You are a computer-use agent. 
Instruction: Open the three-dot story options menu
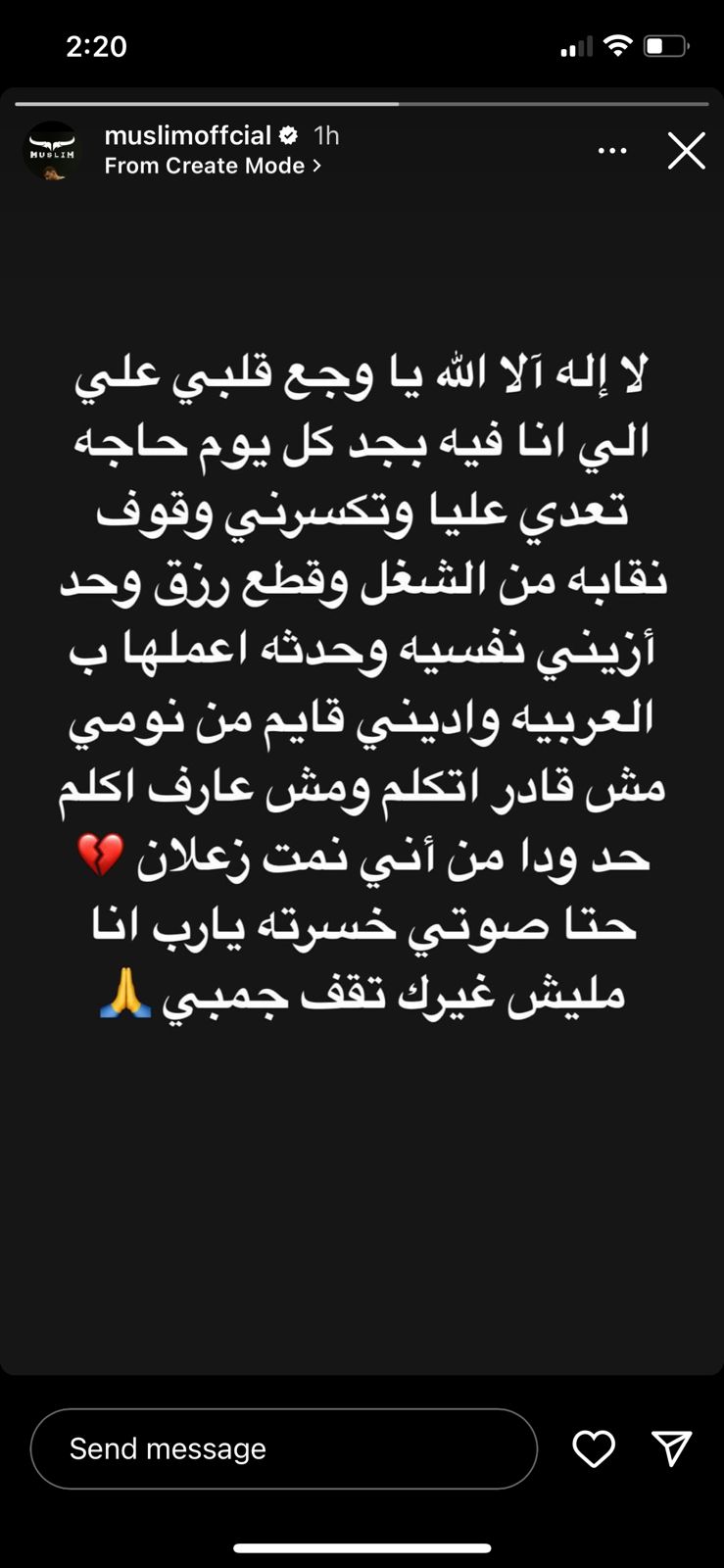[612, 151]
